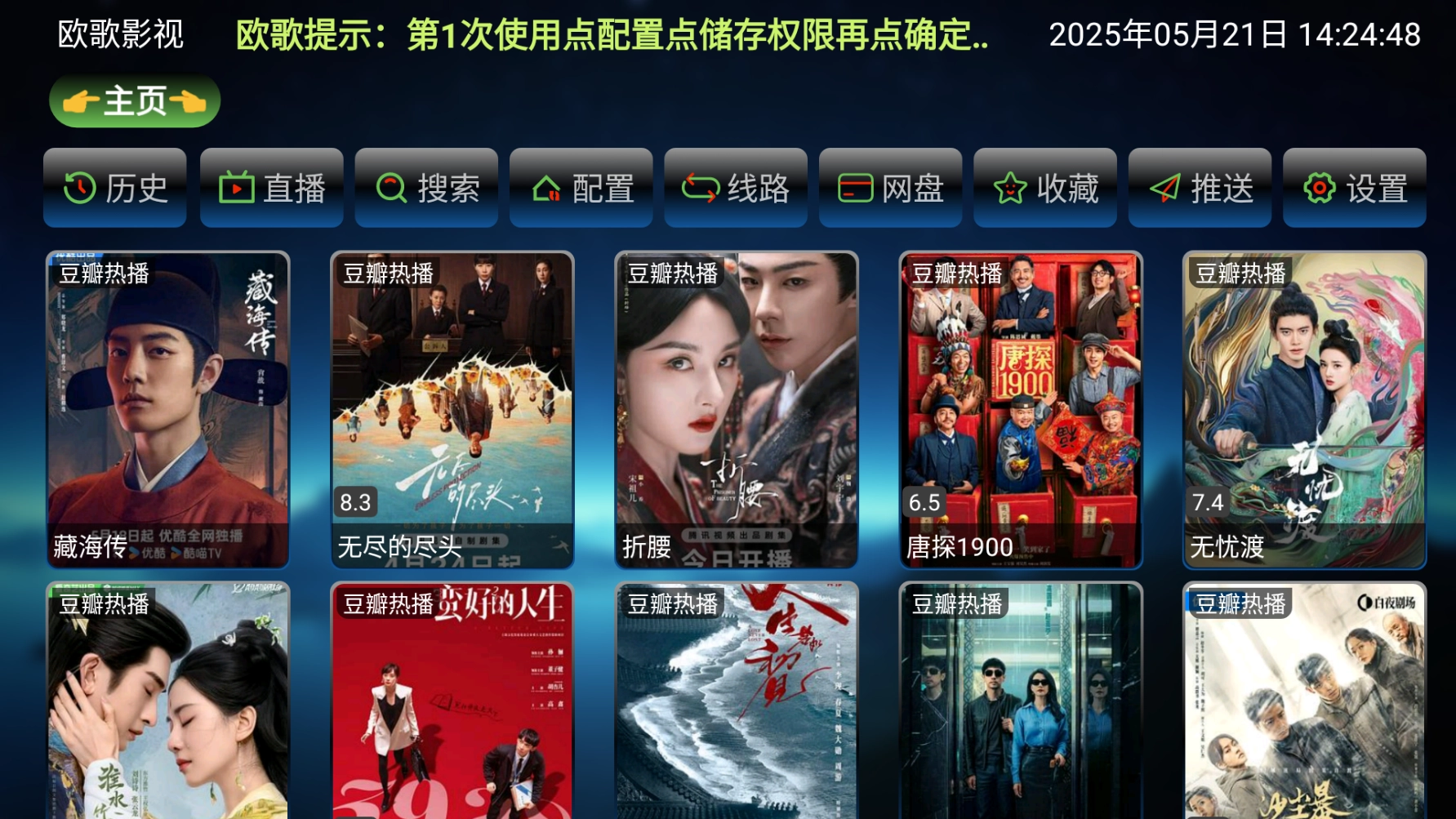The width and height of the screenshot is (1456, 819).
Task: Go to 直播 live TV
Action: tap(272, 188)
